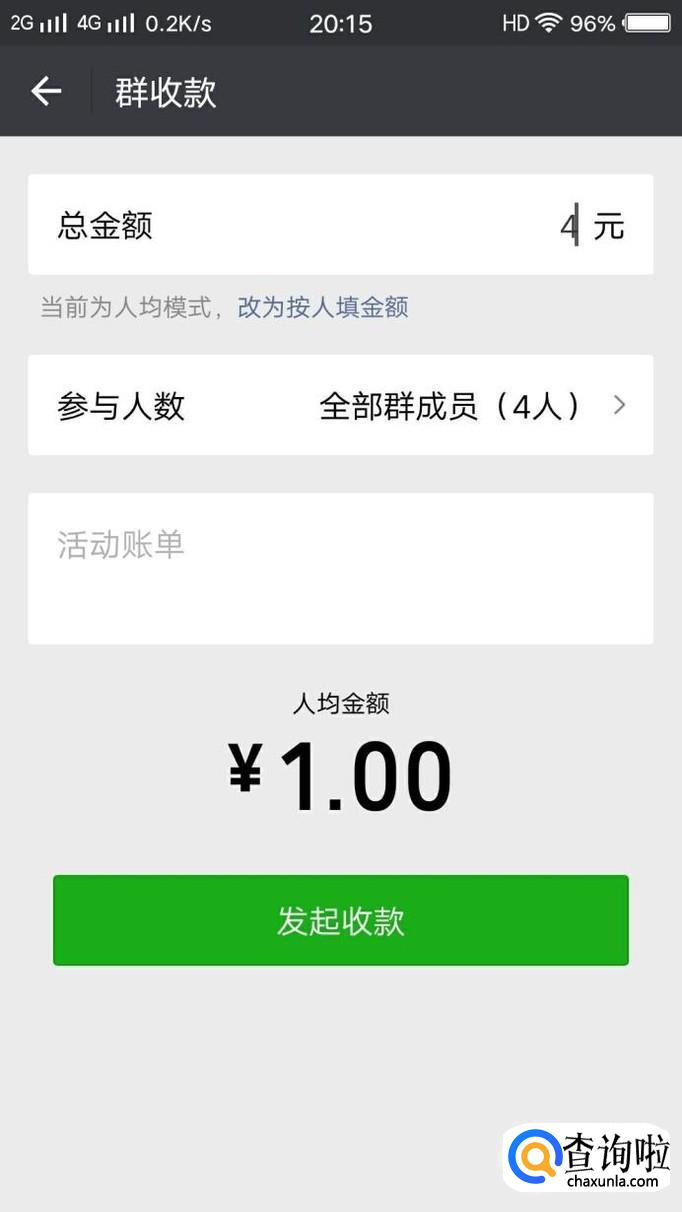Screen dimensions: 682x1212
Task: Tap the 活动账单 description field
Action: point(340,568)
